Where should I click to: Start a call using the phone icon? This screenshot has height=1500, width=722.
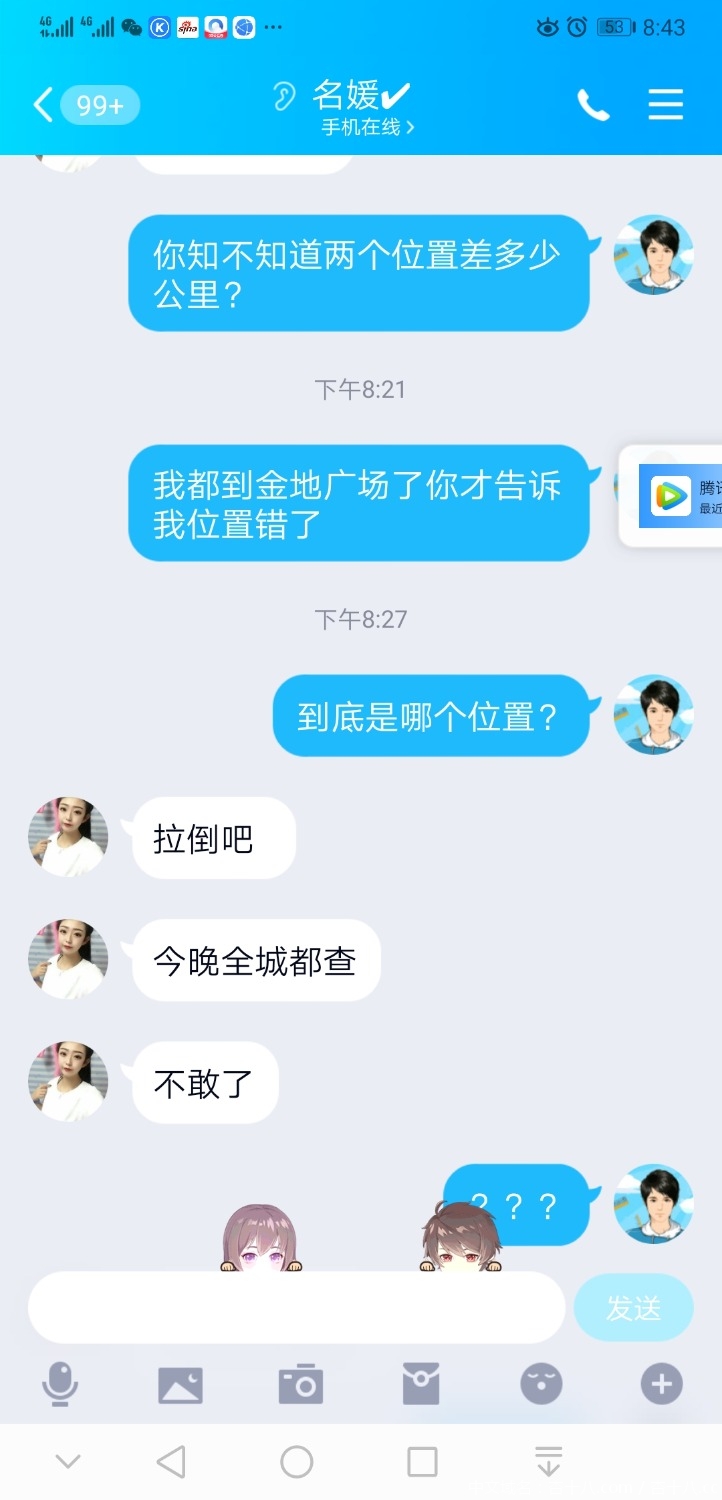pos(594,105)
